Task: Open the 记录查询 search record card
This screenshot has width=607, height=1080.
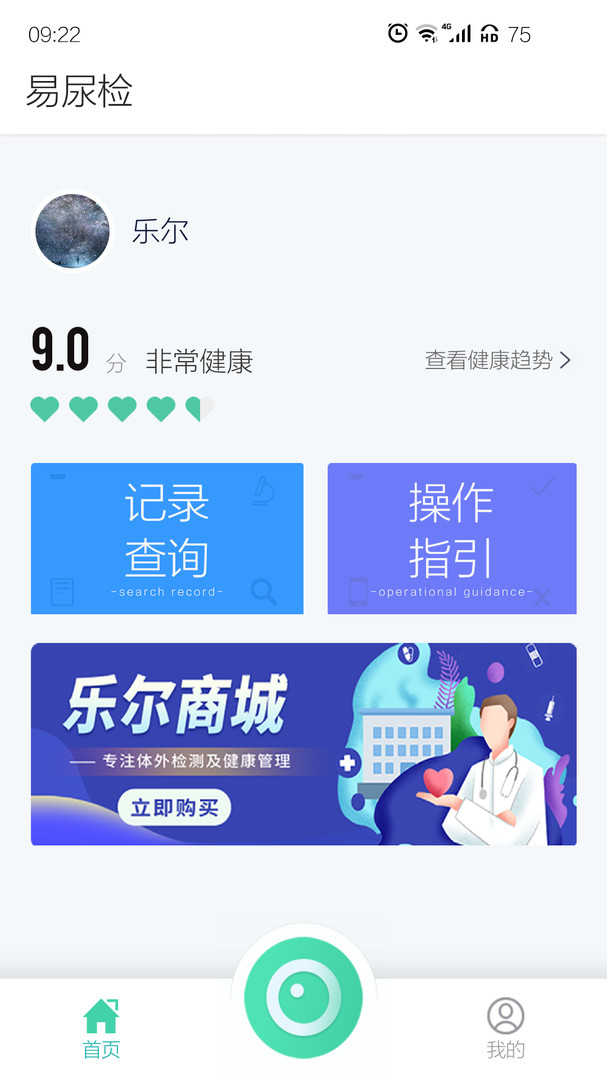Action: click(167, 538)
